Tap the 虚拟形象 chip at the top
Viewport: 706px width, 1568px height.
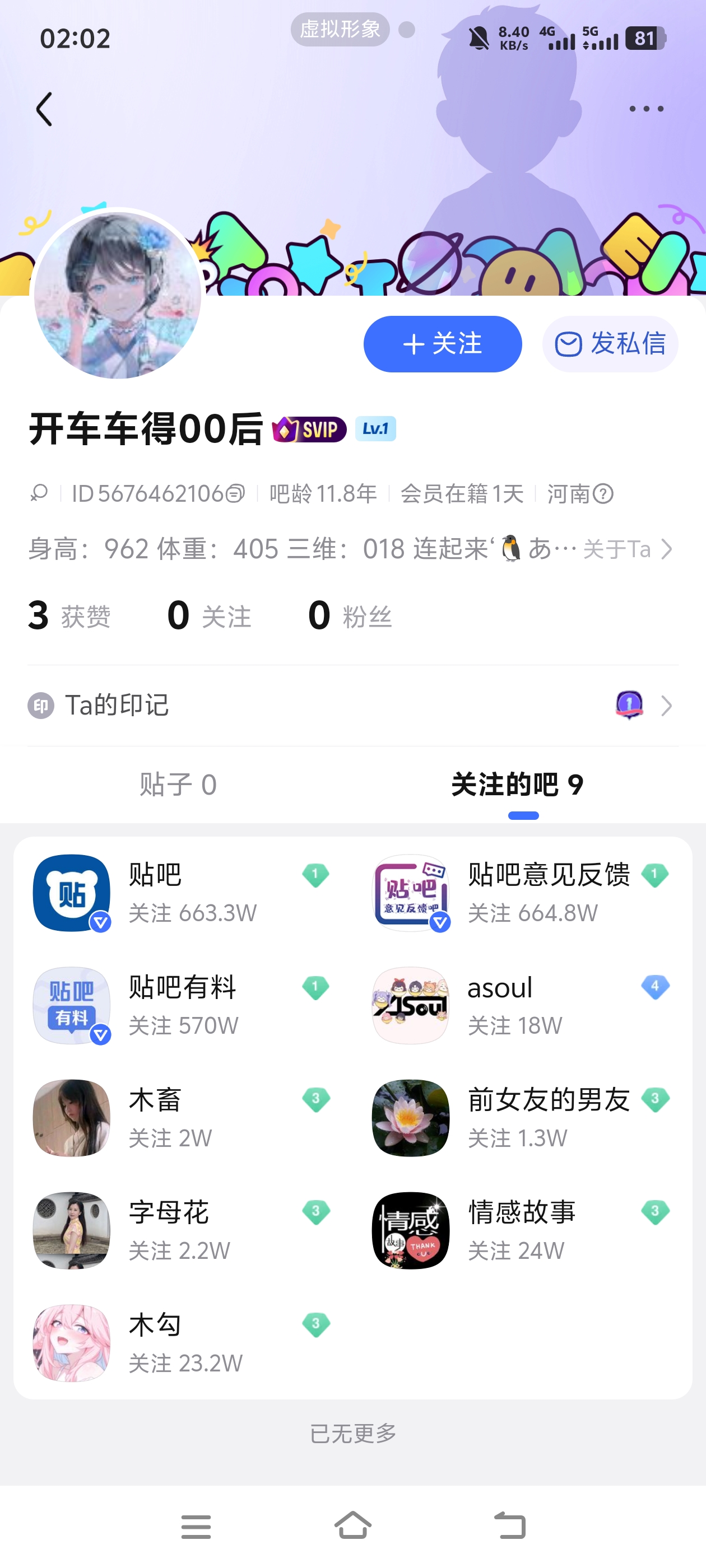[x=340, y=29]
